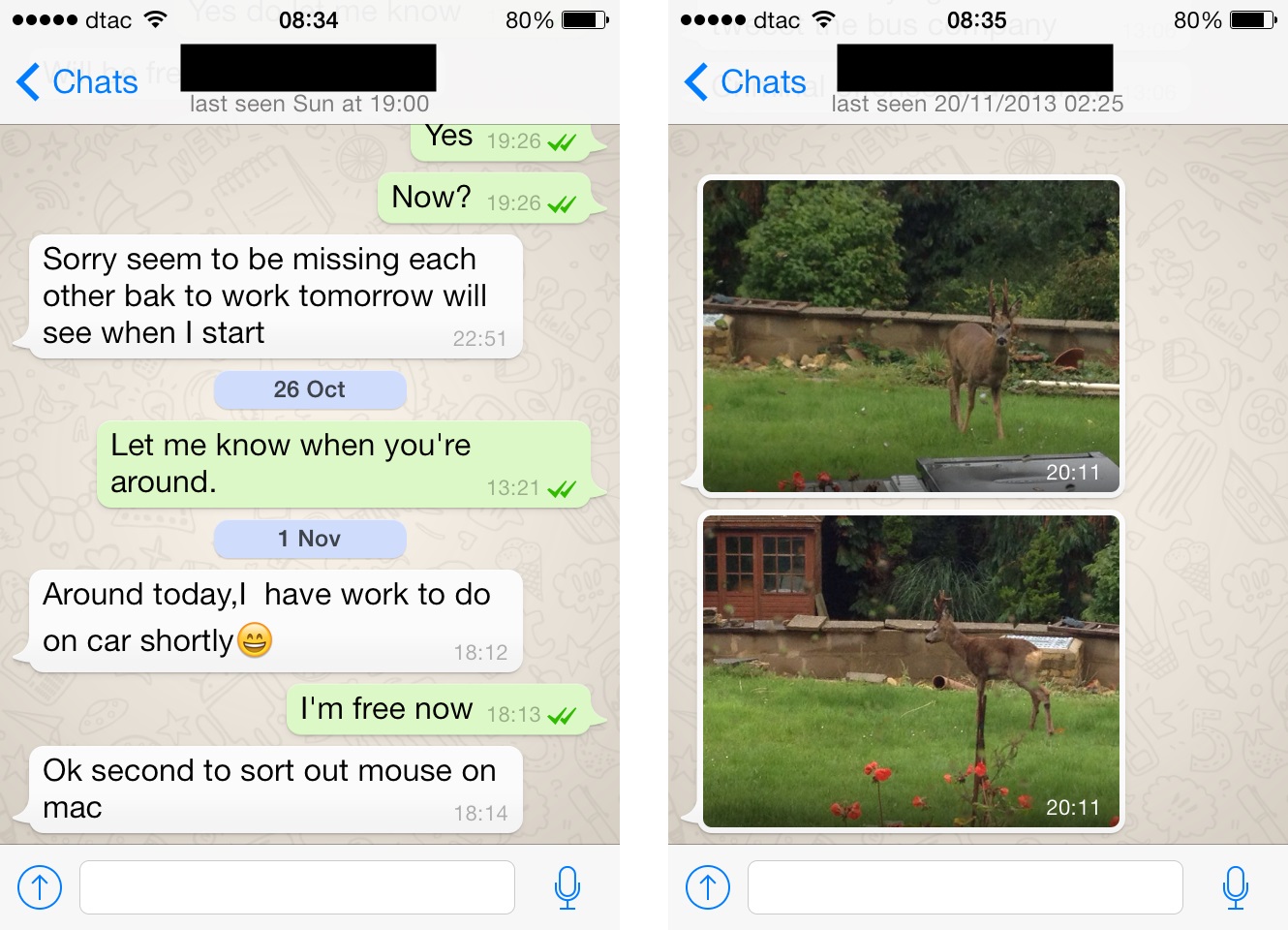1288x930 pixels.
Task: Tap the attach arrow in the deer photos chat
Action: [x=708, y=887]
